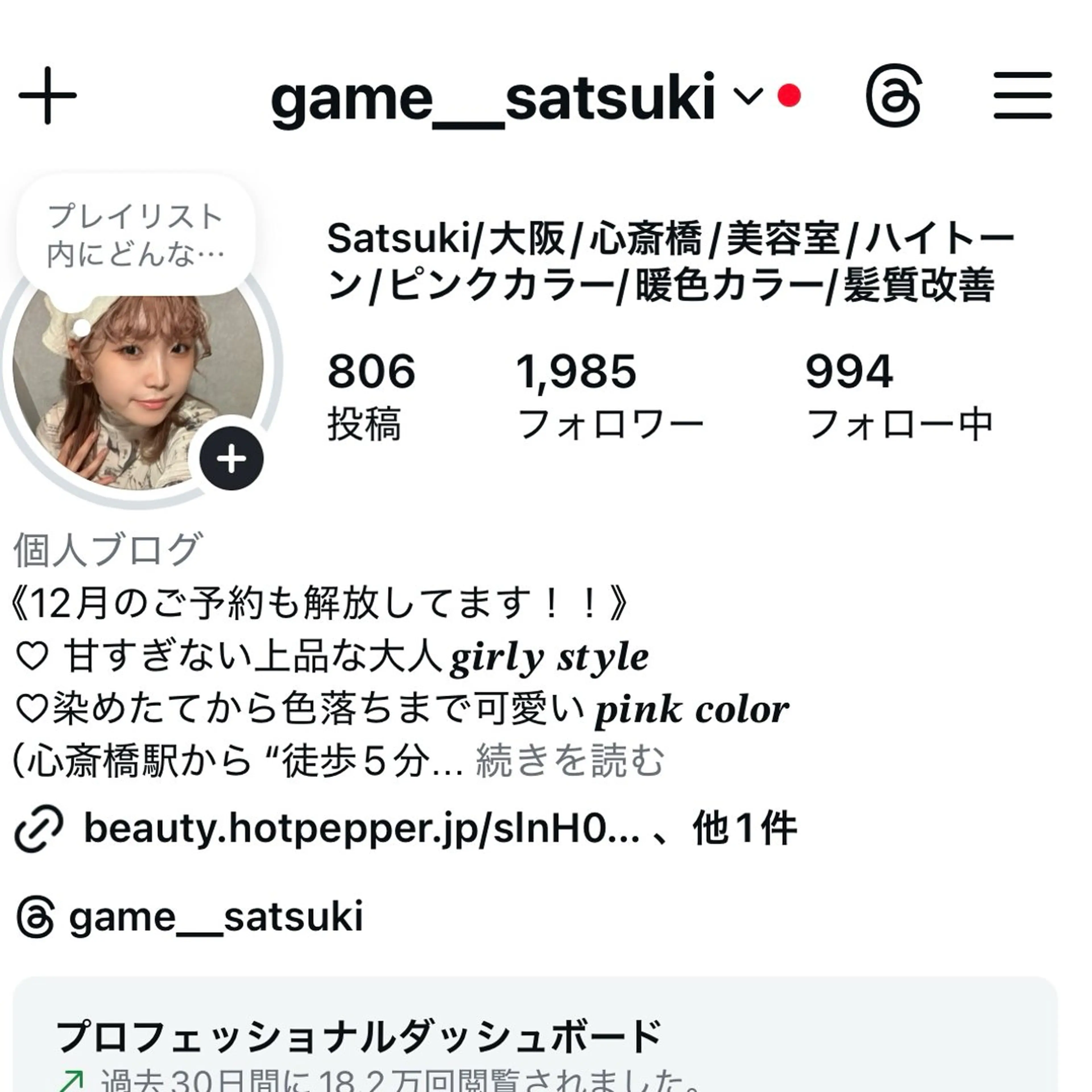Image resolution: width=1092 pixels, height=1092 pixels.
Task: Open the プレイリスト note bubble
Action: click(136, 235)
